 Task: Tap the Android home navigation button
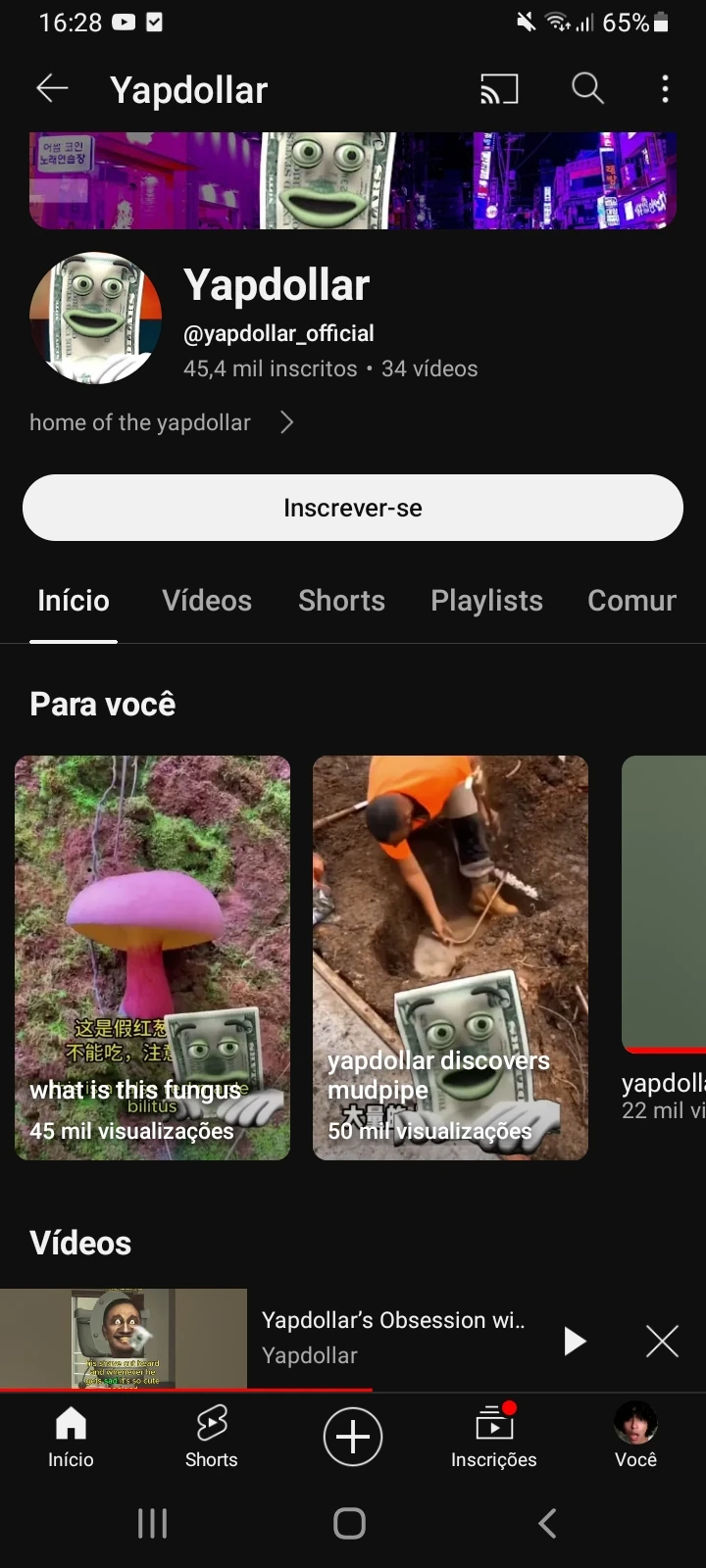pos(350,1524)
